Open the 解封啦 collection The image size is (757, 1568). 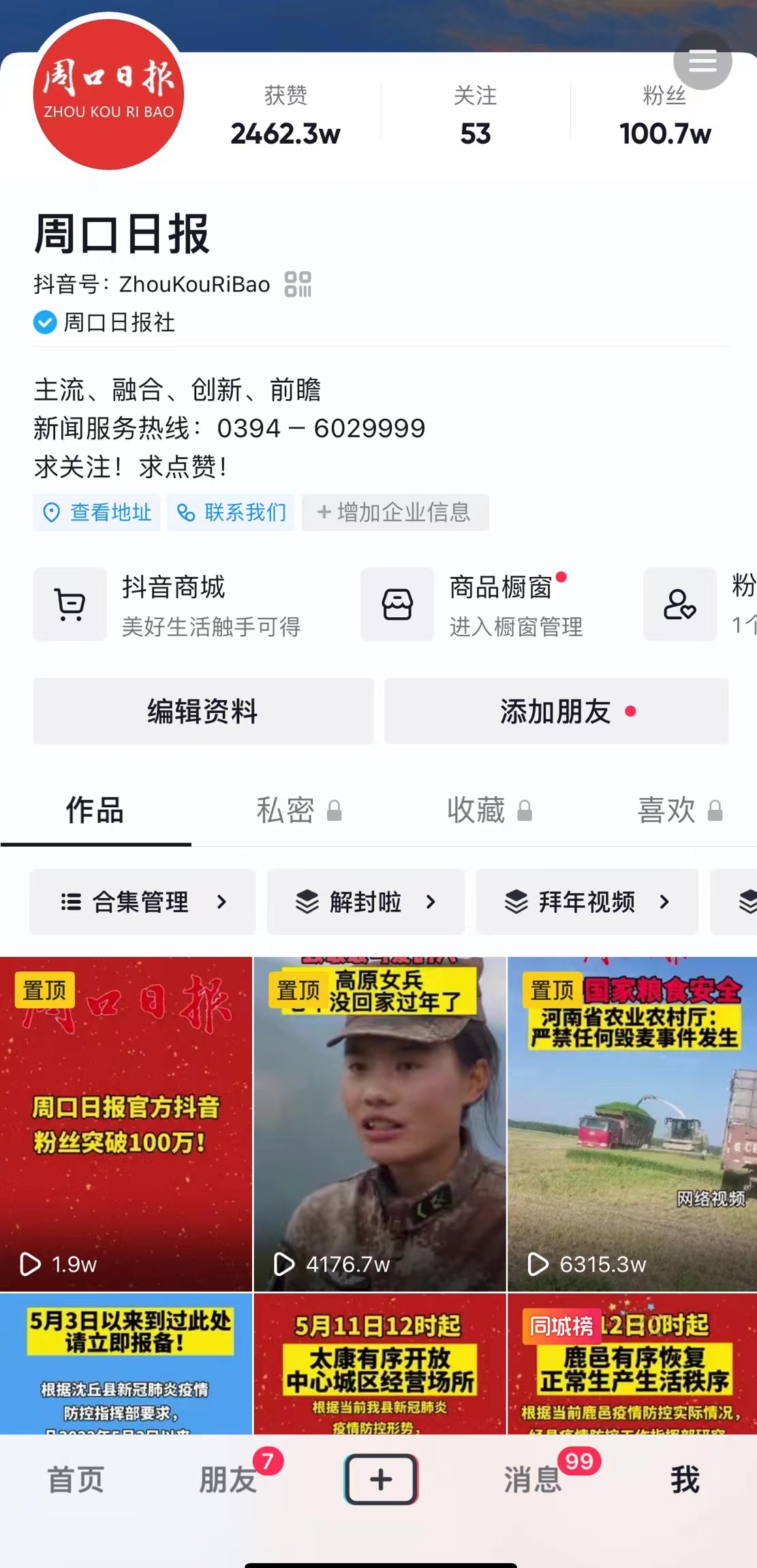[x=366, y=902]
